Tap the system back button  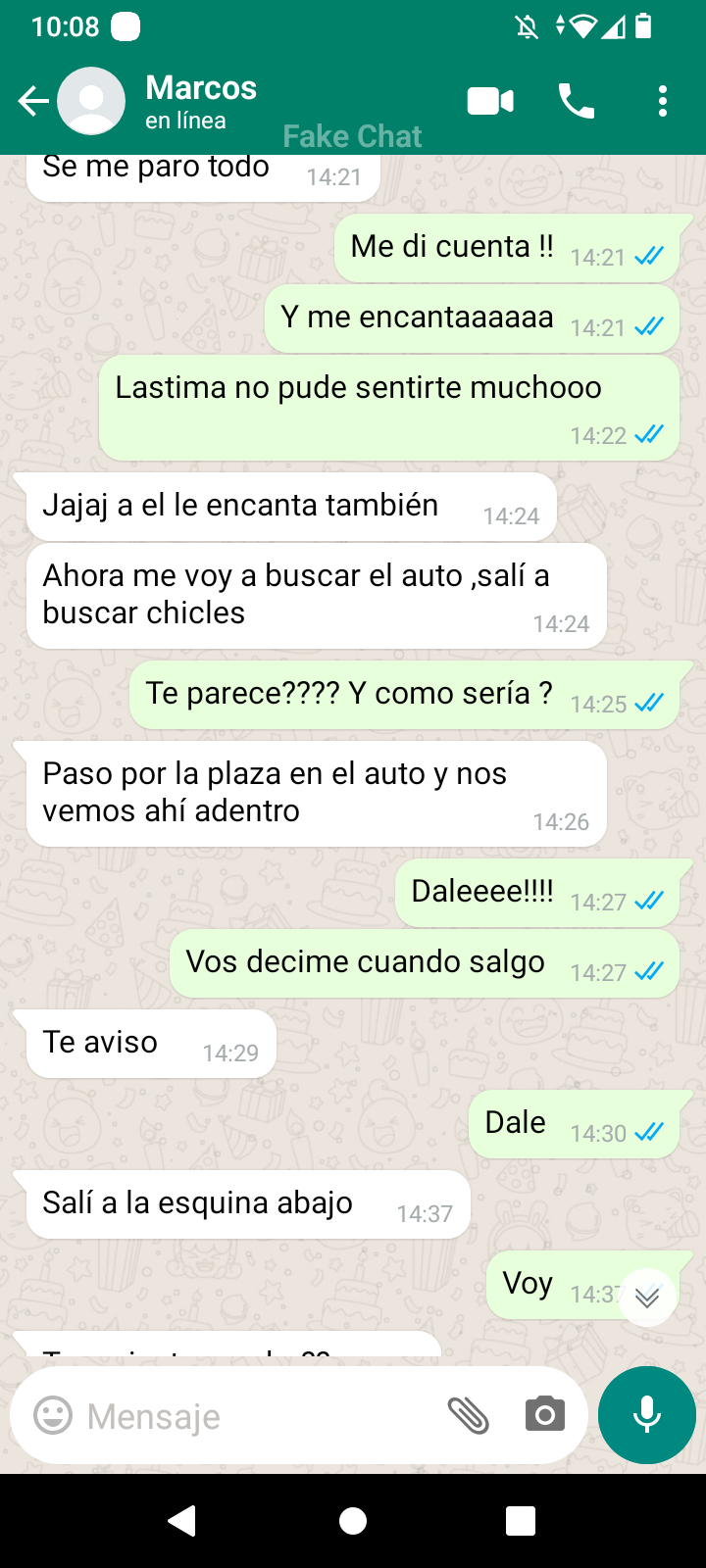[182, 1521]
